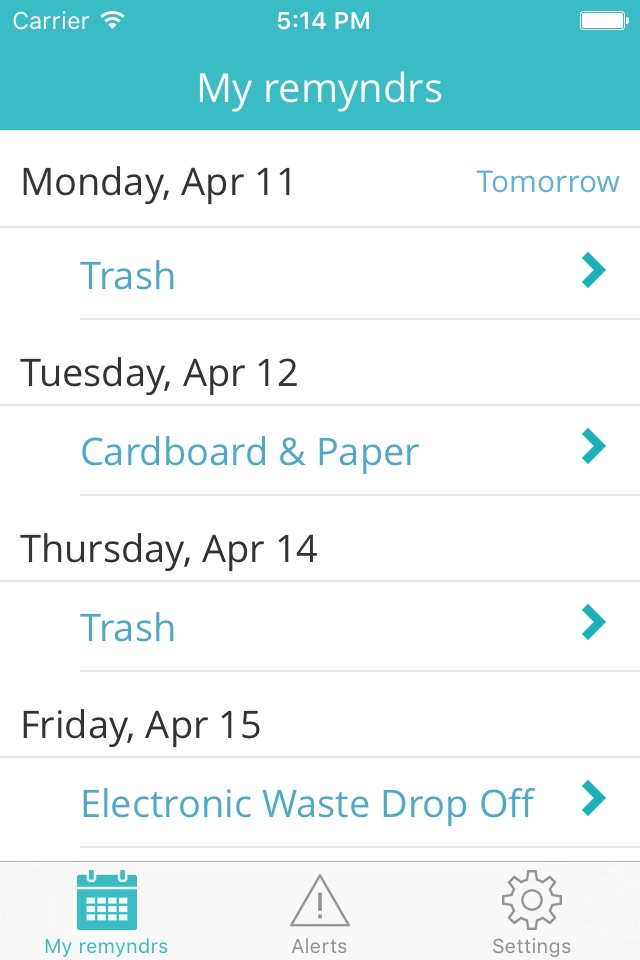
Task: Go to the Settings tab
Action: click(x=532, y=913)
